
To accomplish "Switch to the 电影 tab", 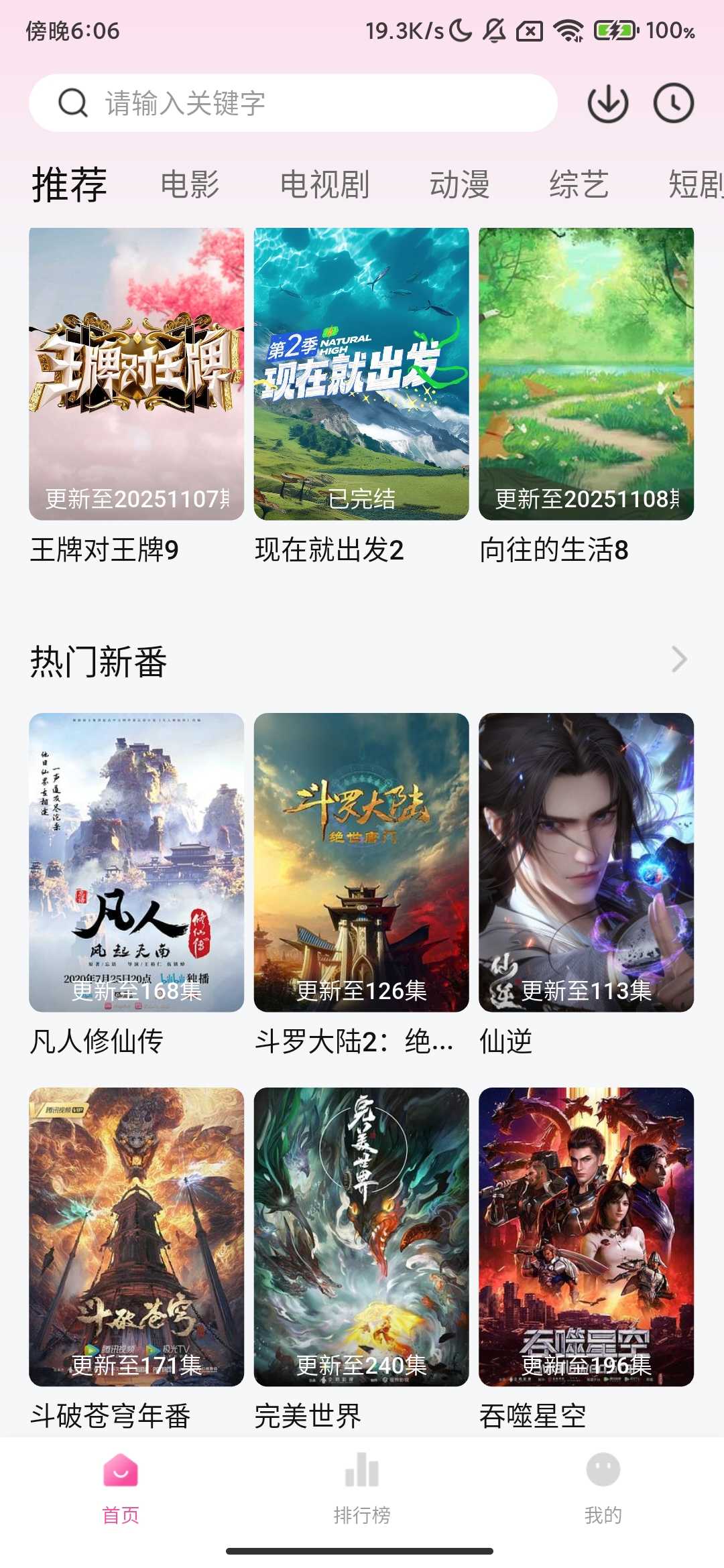I will (x=190, y=184).
